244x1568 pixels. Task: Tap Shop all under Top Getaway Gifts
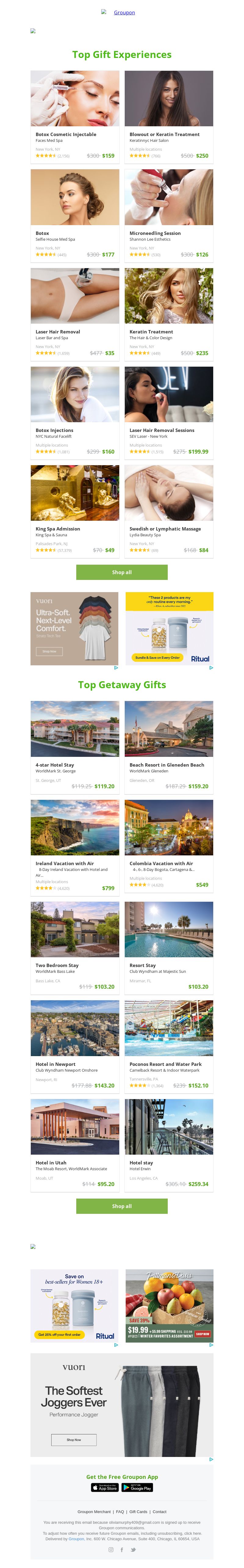click(x=122, y=1206)
